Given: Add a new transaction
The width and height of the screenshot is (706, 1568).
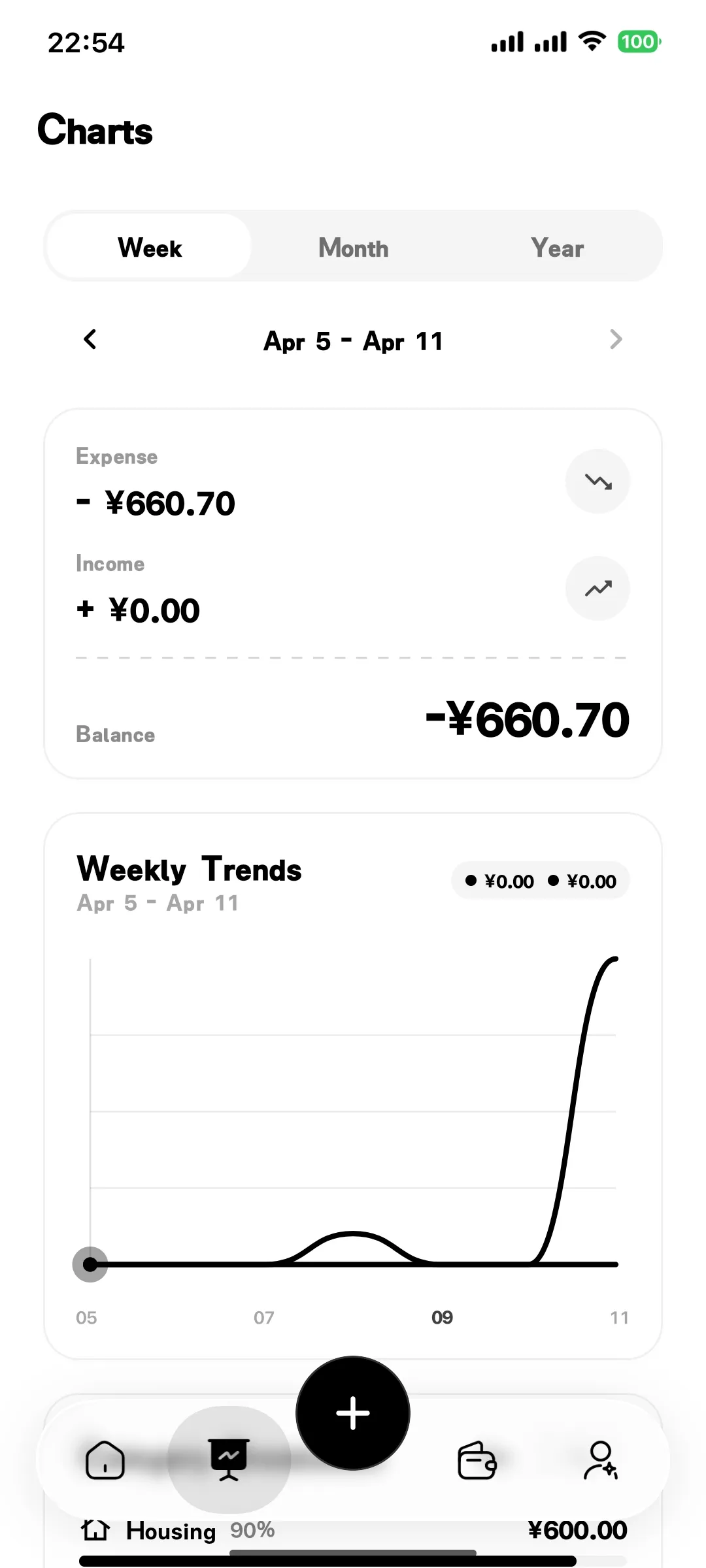Looking at the screenshot, I should 353,1413.
